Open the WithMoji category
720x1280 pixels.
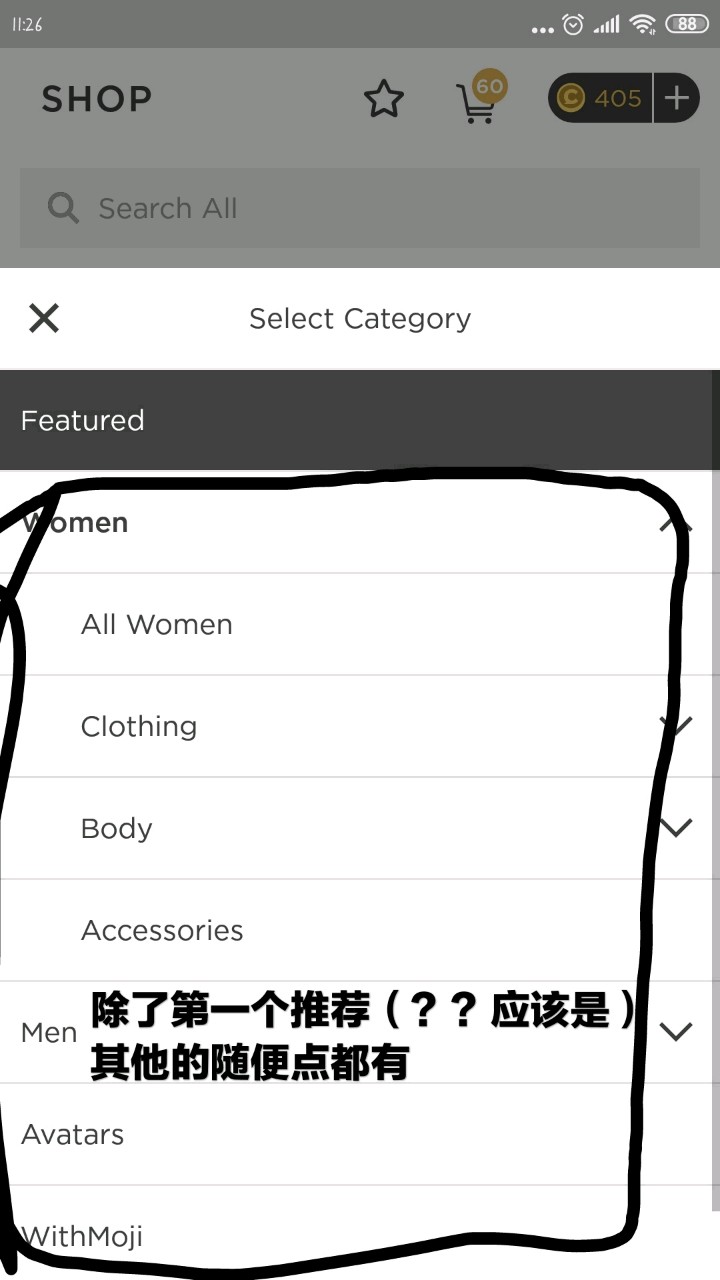[x=82, y=1236]
